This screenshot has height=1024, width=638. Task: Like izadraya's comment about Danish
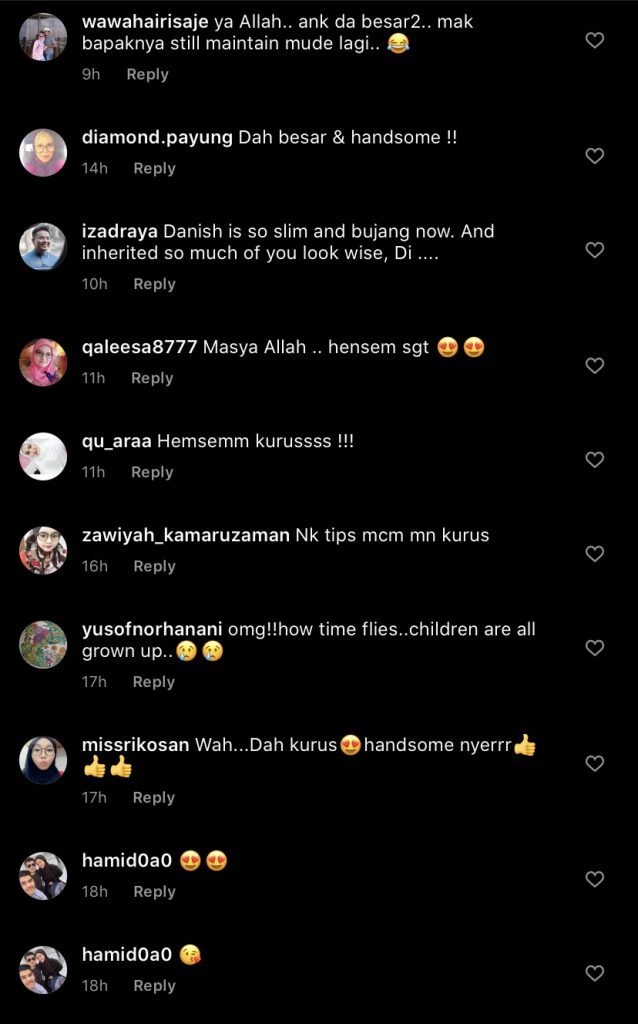595,250
